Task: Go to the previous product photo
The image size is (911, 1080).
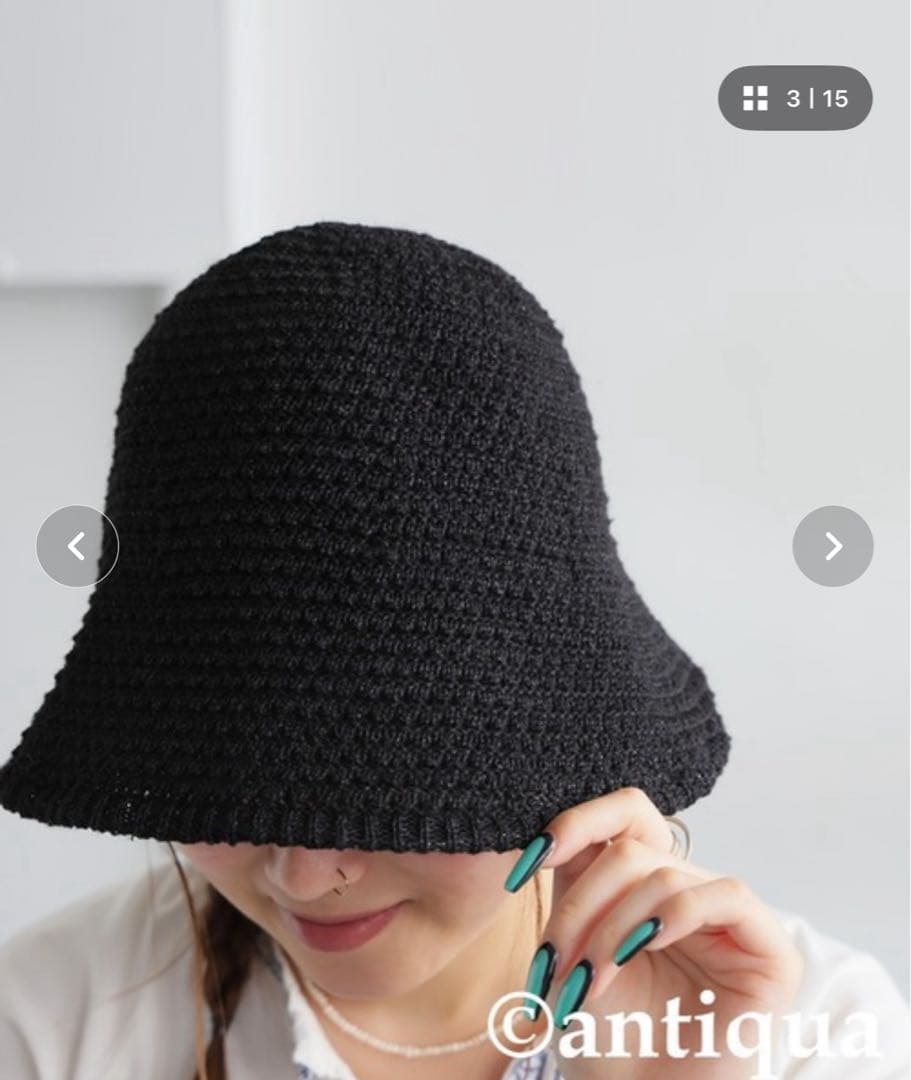Action: pos(77,546)
